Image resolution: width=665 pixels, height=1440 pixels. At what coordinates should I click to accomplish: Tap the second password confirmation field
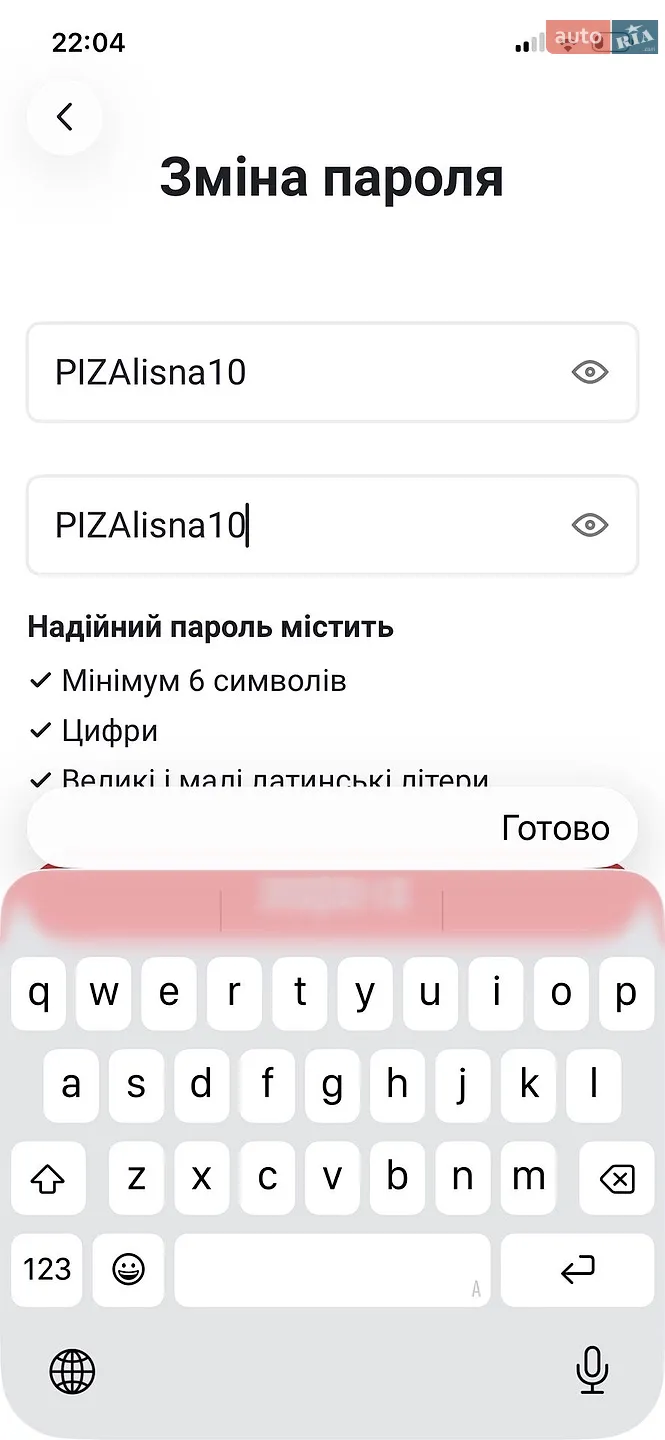tap(332, 525)
